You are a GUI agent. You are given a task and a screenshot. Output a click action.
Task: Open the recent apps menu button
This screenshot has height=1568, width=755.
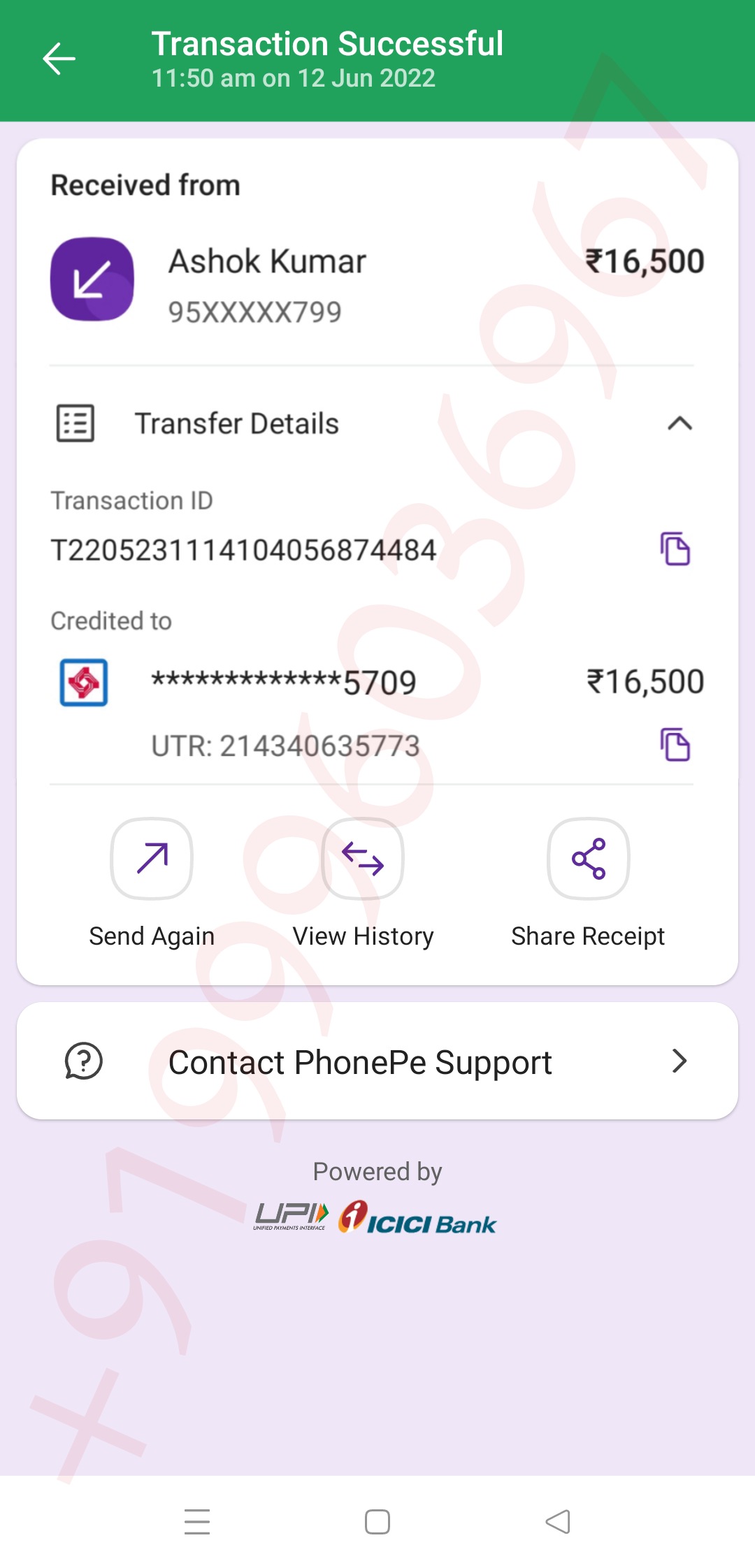click(197, 1522)
